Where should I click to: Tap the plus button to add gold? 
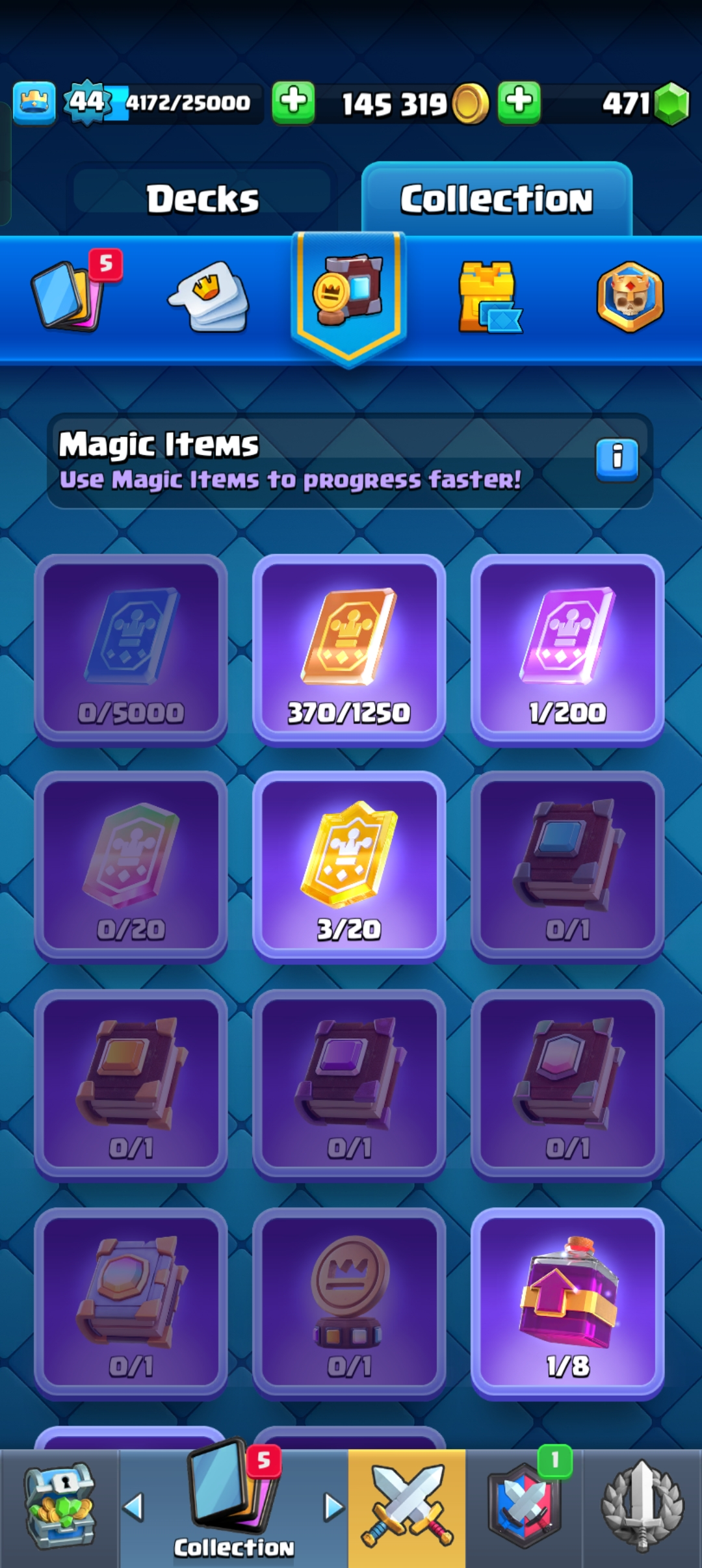(519, 103)
